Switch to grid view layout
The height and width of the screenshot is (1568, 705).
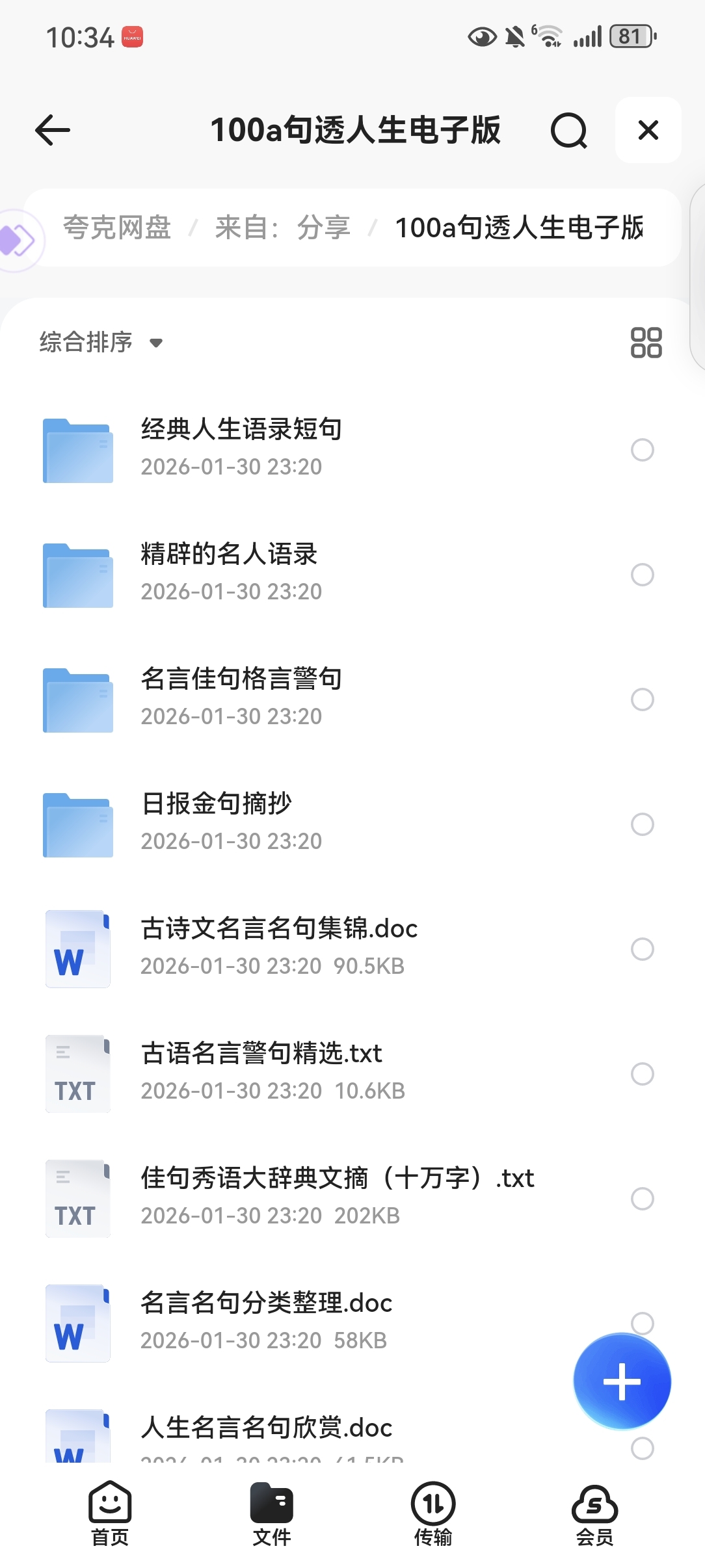[646, 342]
